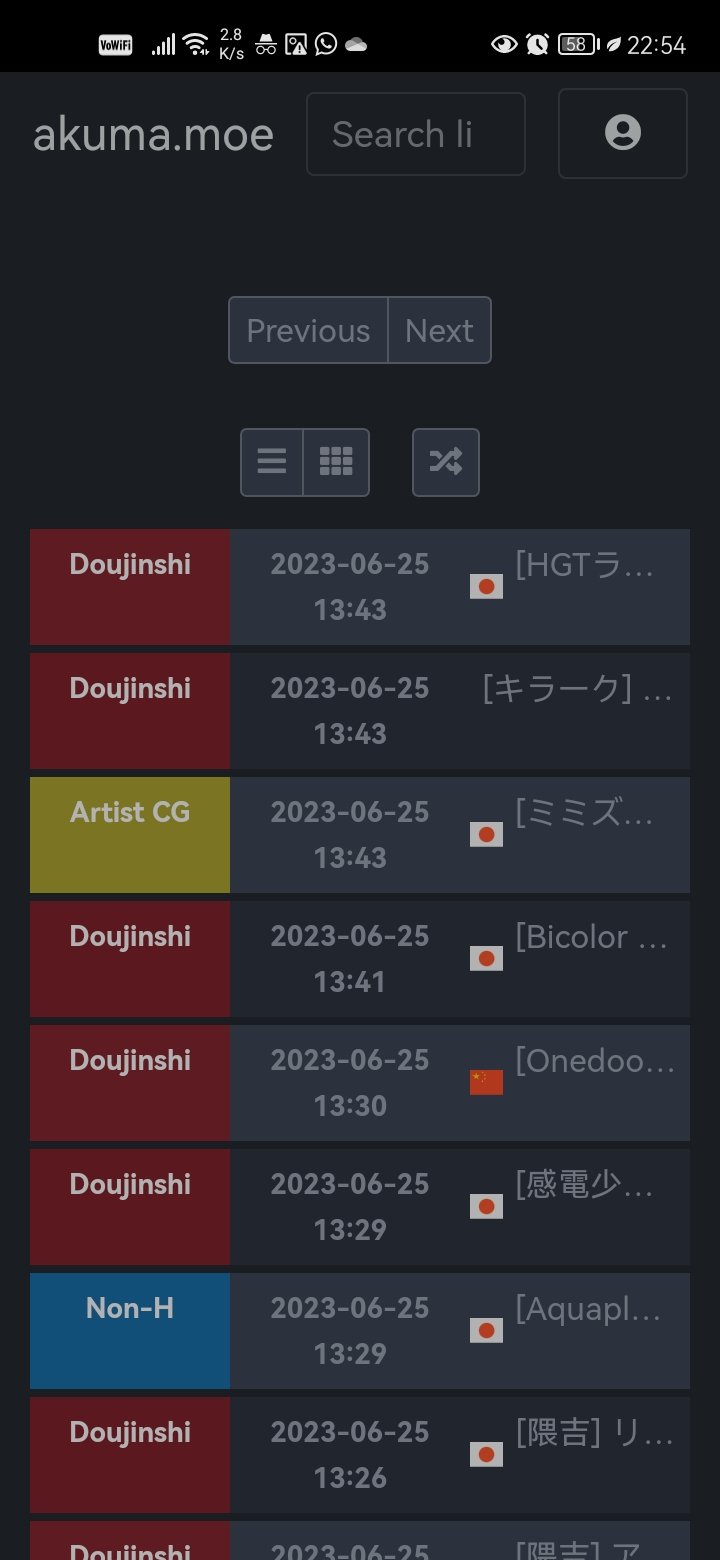
Task: Click the Search input field
Action: point(415,133)
